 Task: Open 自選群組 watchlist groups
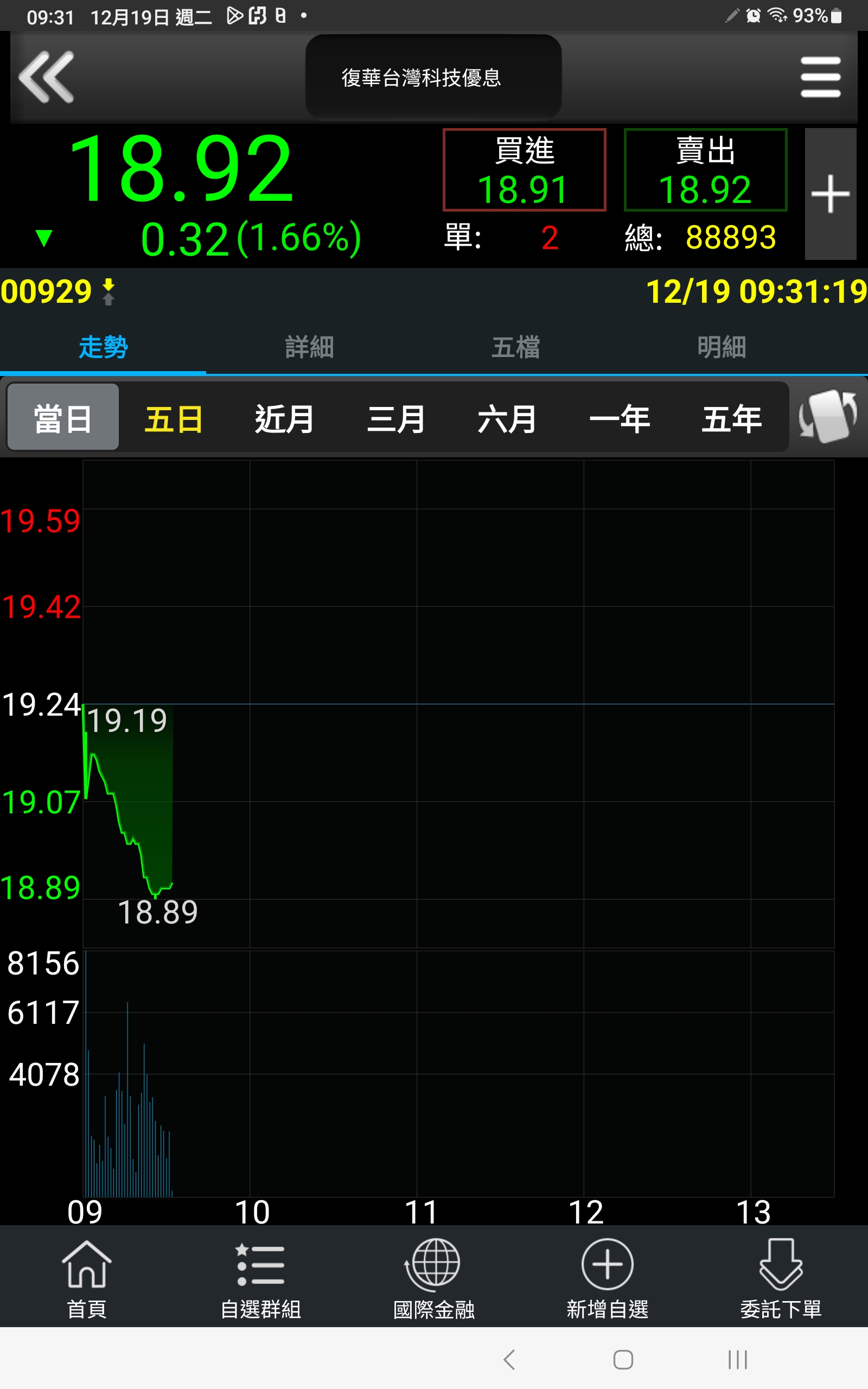click(x=260, y=1279)
